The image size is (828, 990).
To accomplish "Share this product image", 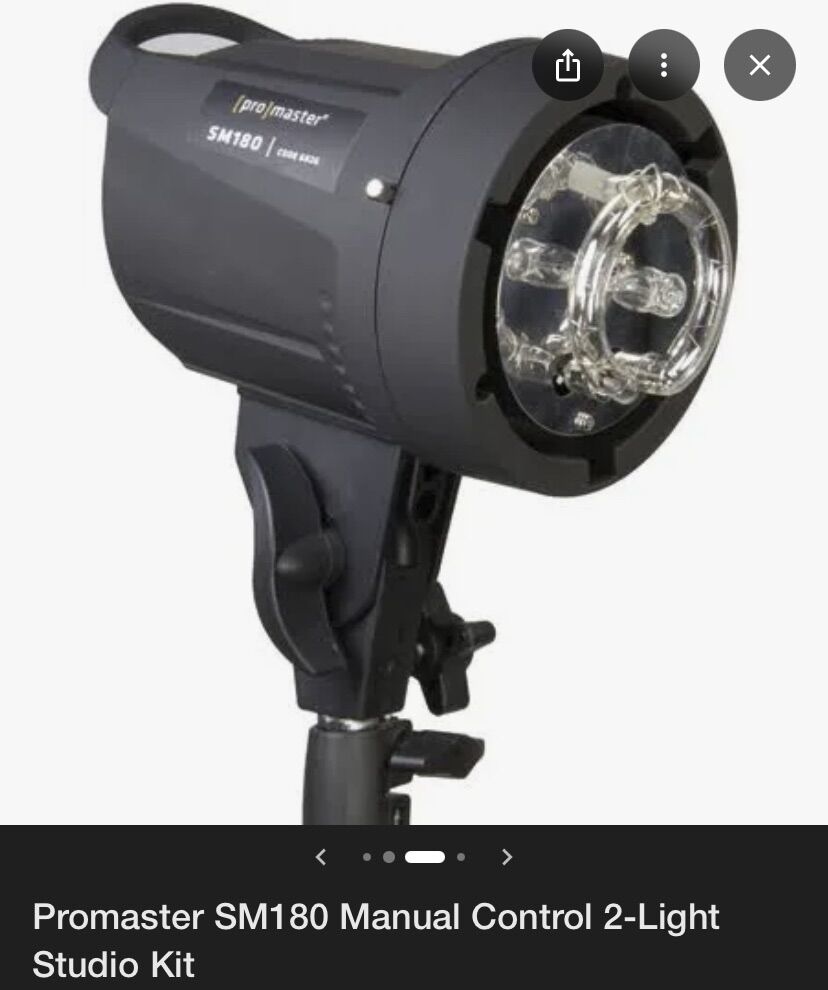I will [x=567, y=66].
